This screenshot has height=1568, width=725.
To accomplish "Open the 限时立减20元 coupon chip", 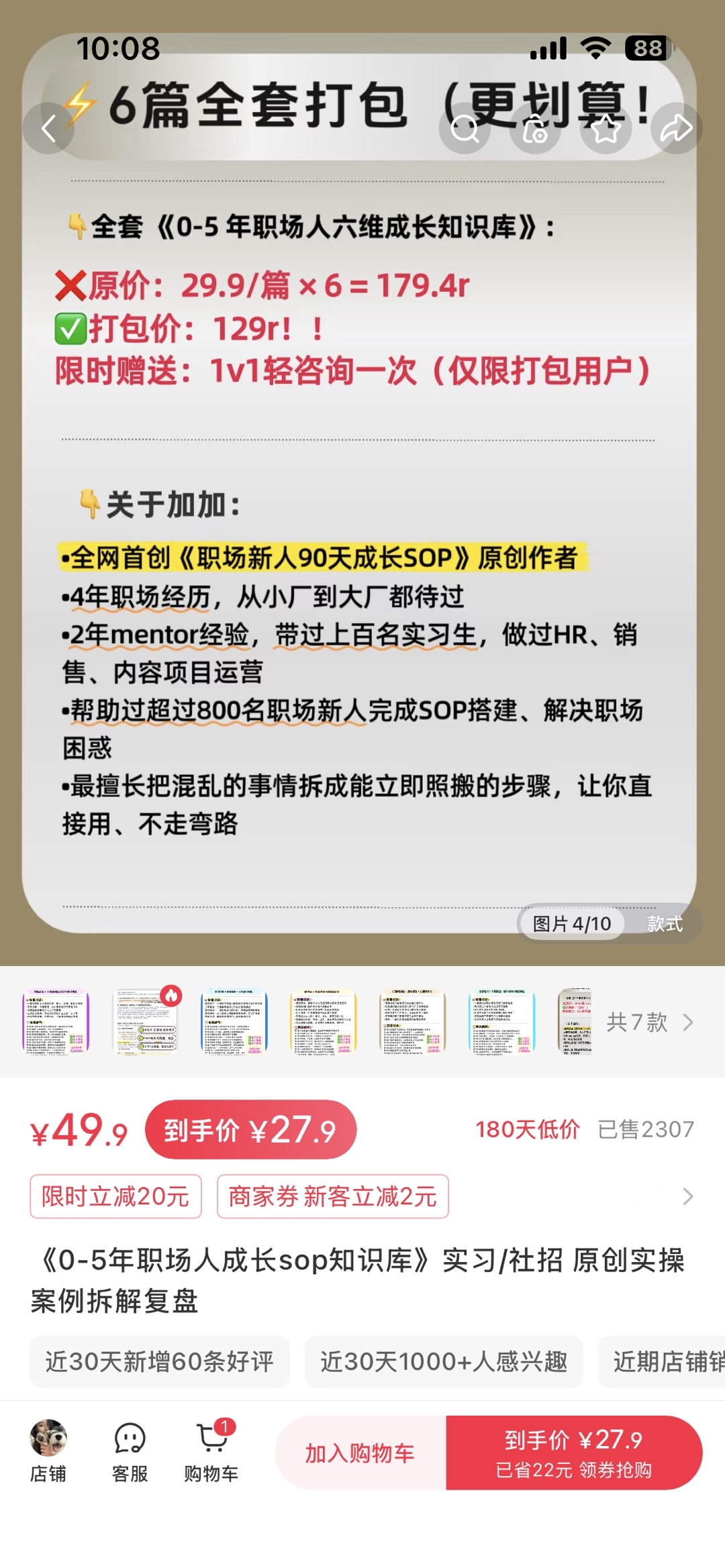I will click(115, 1196).
